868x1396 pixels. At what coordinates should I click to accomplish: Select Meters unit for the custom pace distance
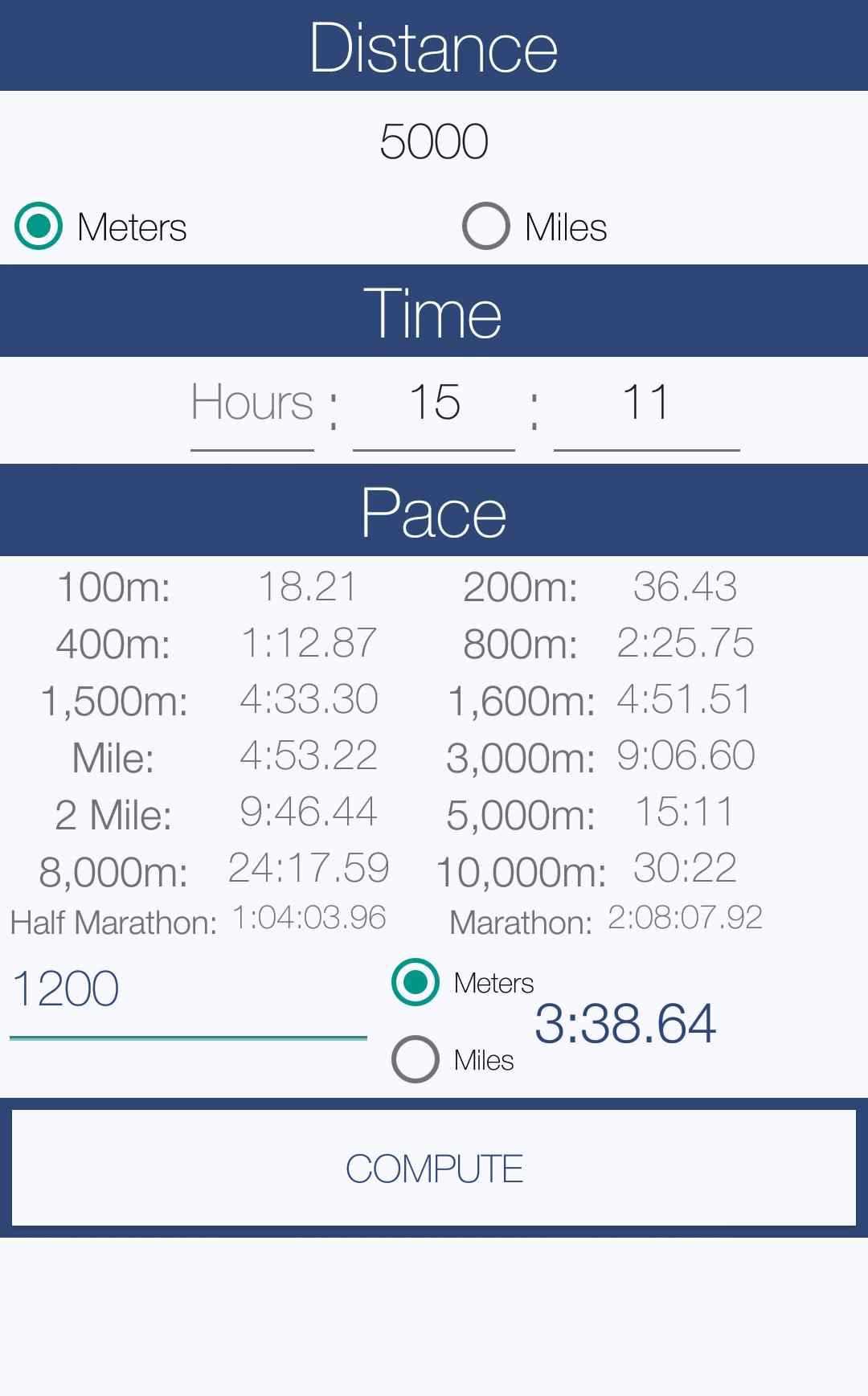tap(415, 982)
